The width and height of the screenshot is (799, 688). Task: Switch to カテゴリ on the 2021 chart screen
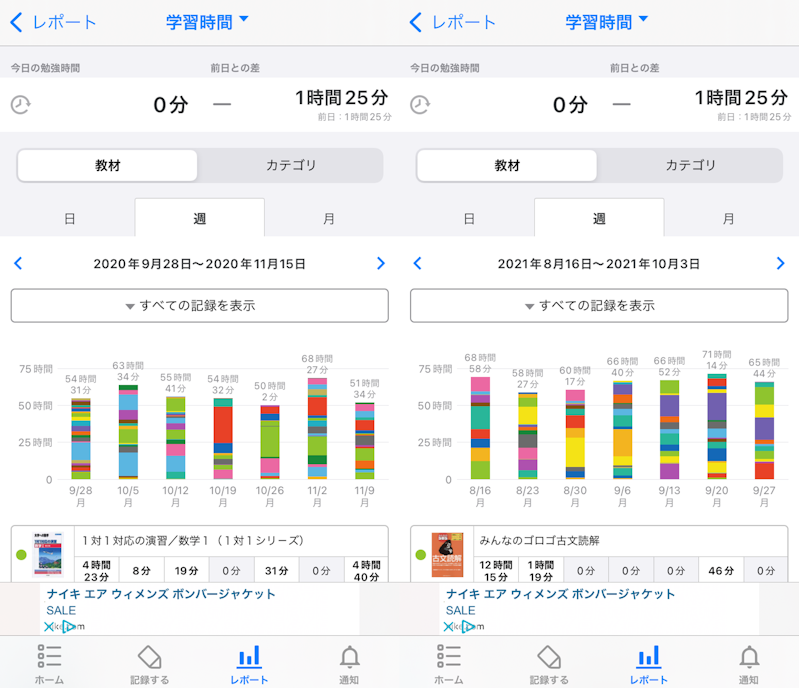690,166
